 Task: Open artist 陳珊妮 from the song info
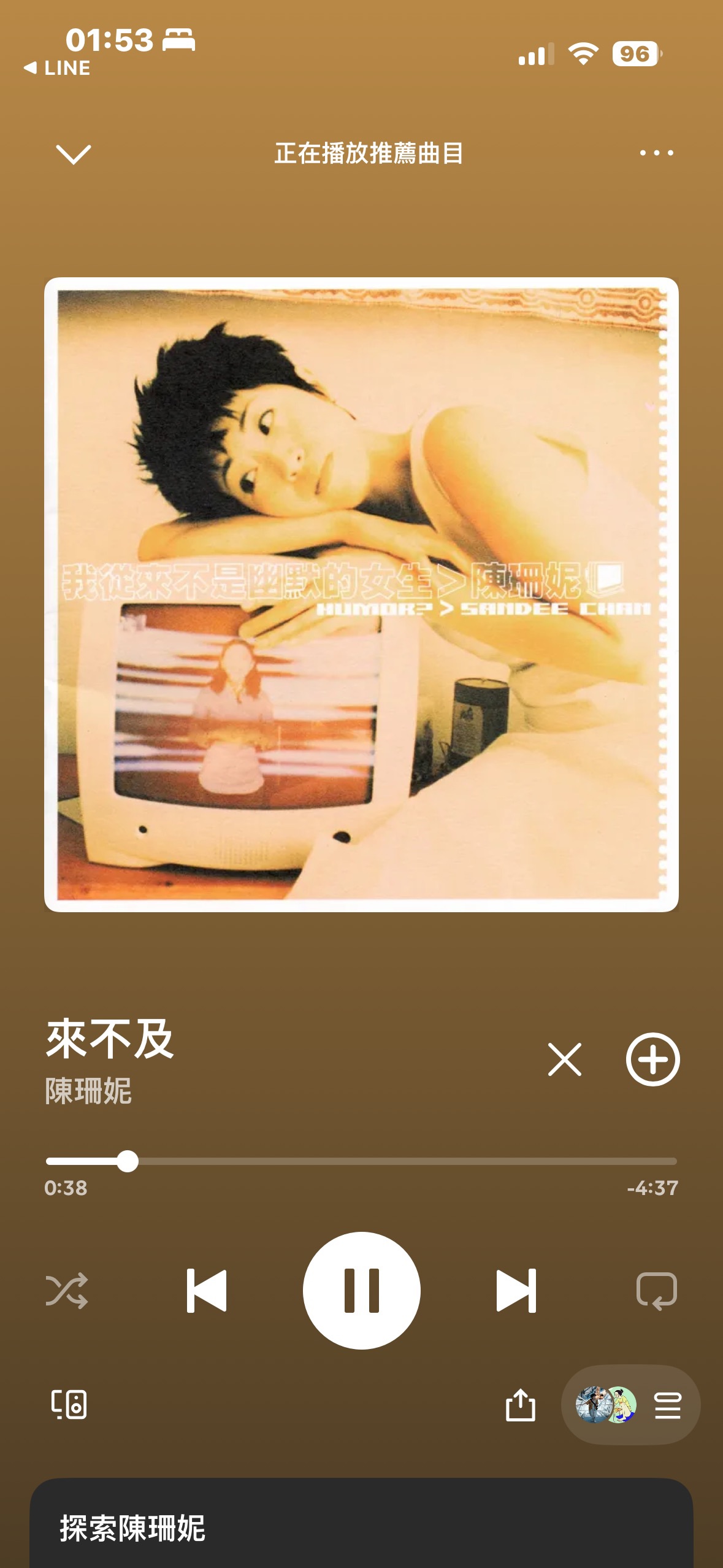click(x=88, y=1091)
